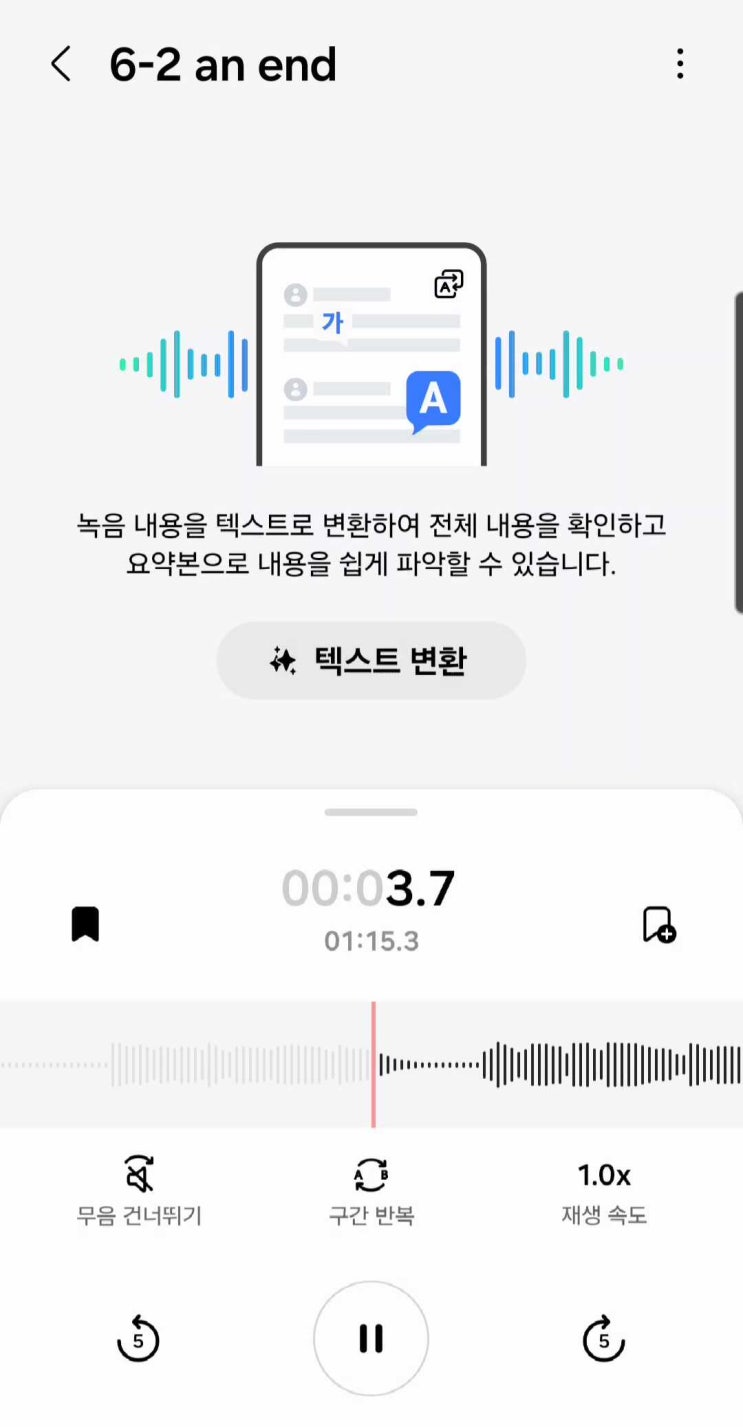Start text conversion with 텍스트 변환

371,660
